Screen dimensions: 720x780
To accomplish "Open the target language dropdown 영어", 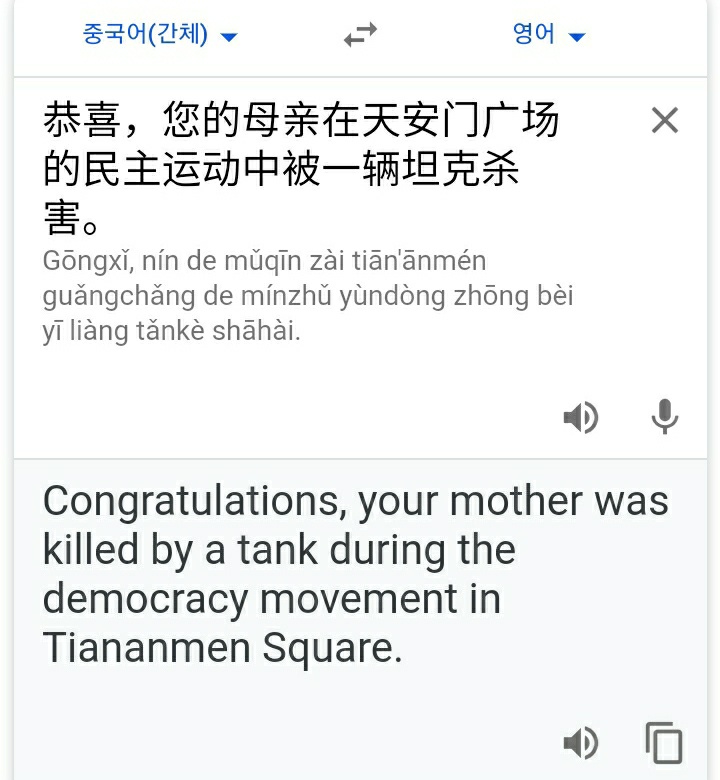I will 548,35.
